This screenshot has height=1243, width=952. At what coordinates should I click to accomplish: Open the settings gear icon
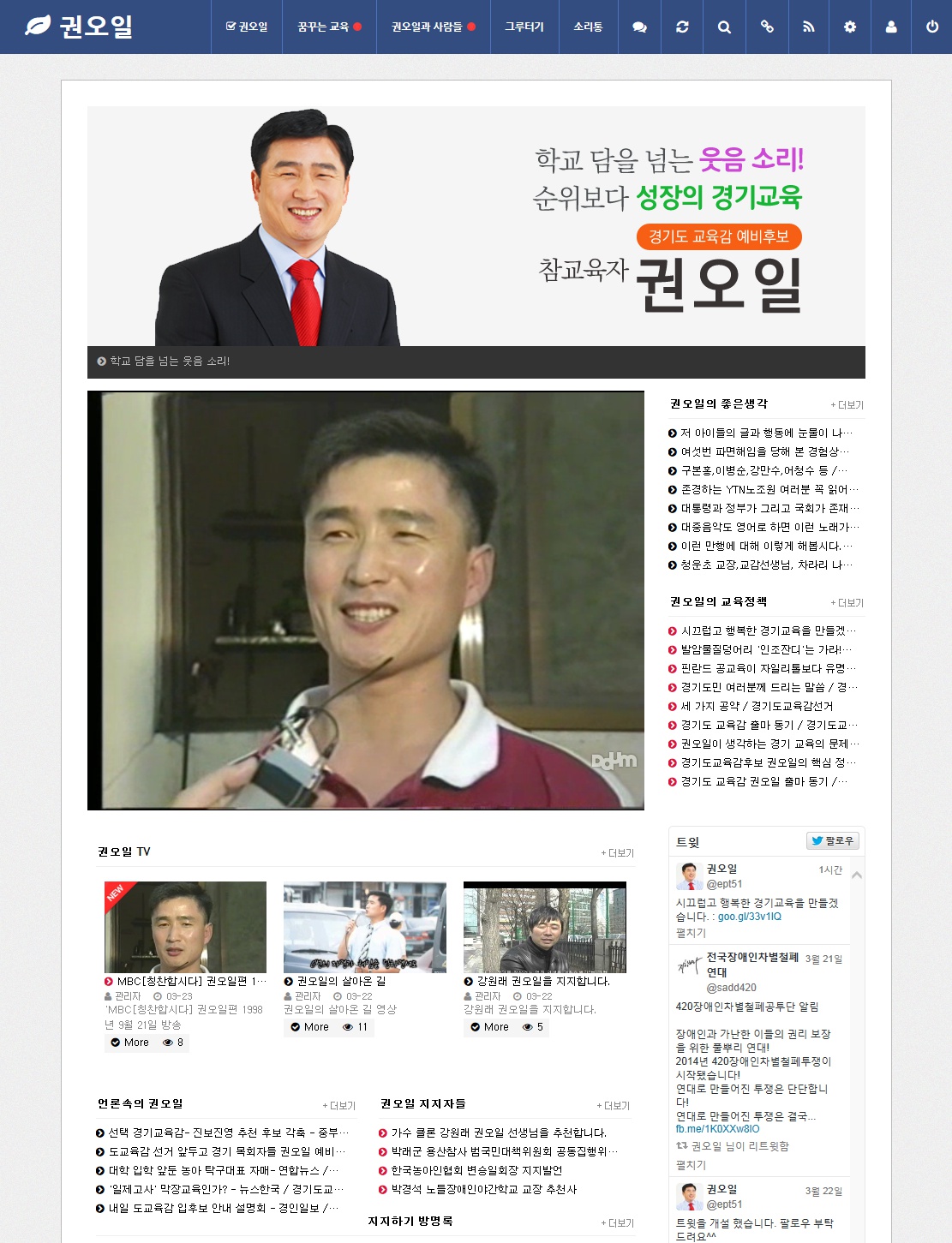(850, 27)
